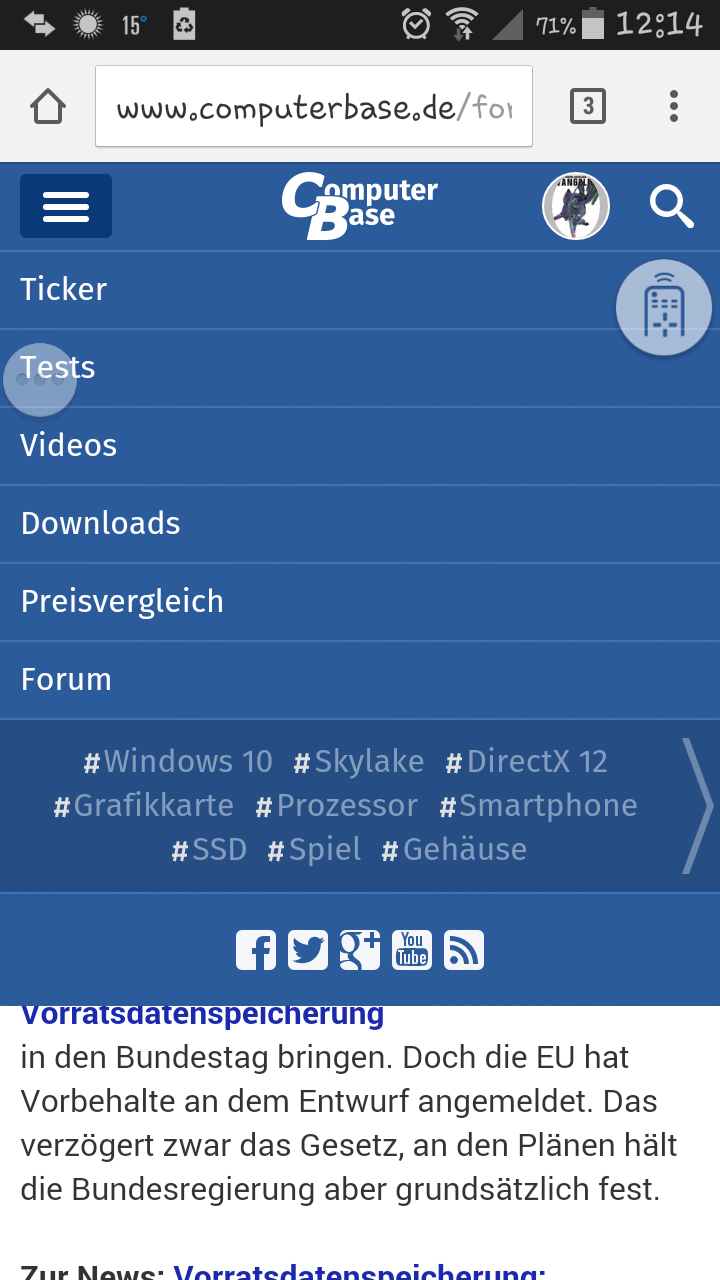Screen dimensions: 720x1280
Task: Show more tags with the arrow
Action: (697, 806)
